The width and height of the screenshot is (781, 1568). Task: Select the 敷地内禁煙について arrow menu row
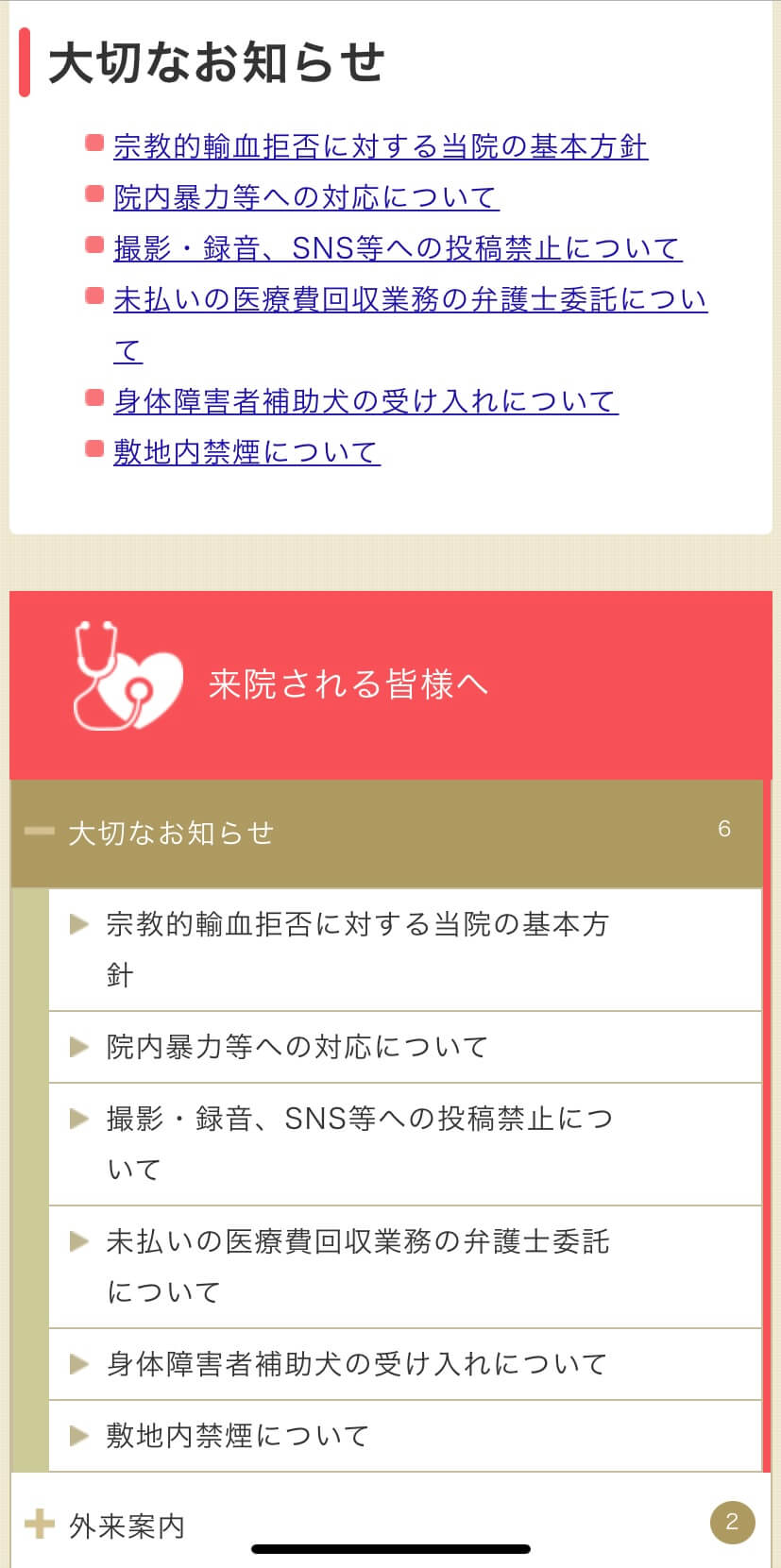pos(404,1436)
